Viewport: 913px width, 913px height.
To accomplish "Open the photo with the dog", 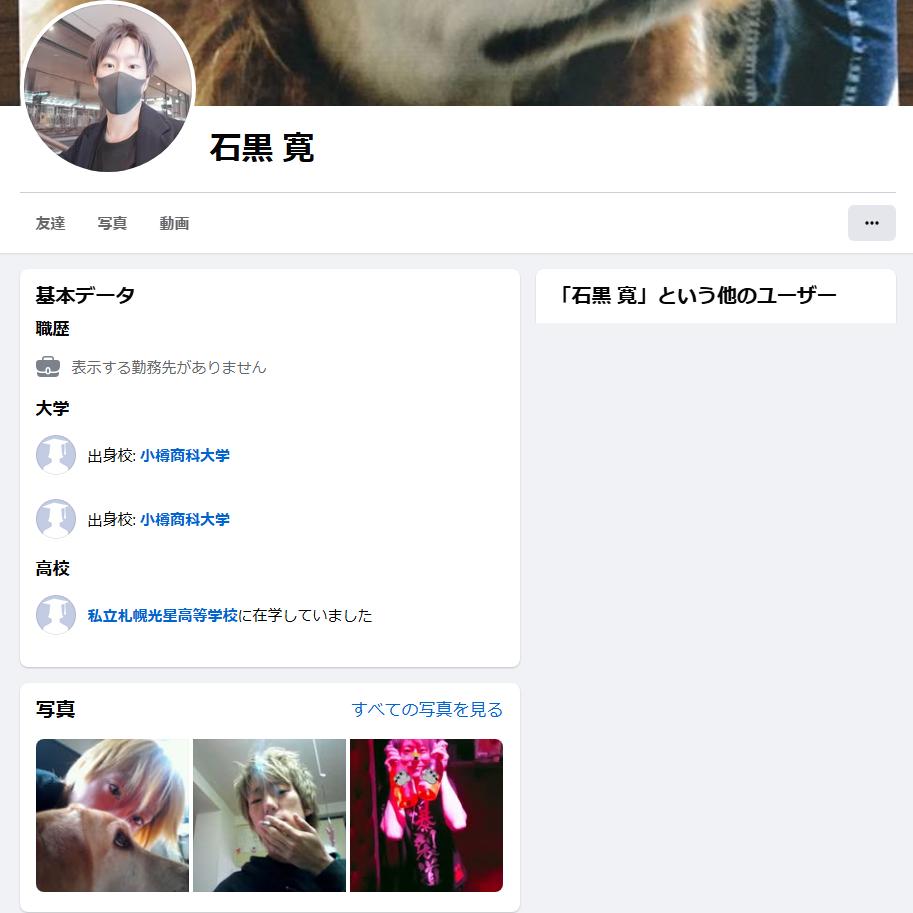I will coord(112,815).
